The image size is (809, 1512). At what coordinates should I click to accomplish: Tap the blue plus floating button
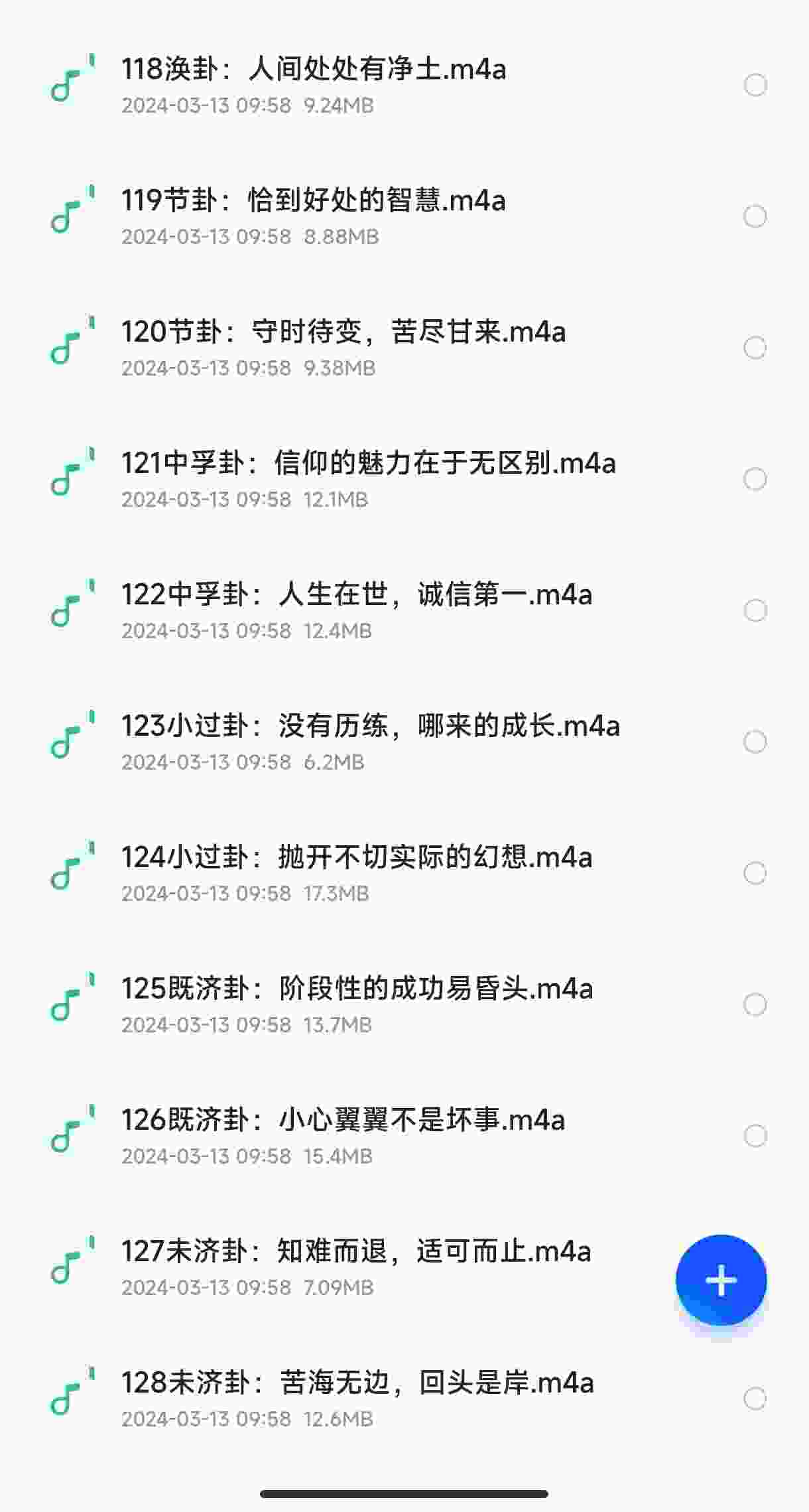pos(721,1280)
